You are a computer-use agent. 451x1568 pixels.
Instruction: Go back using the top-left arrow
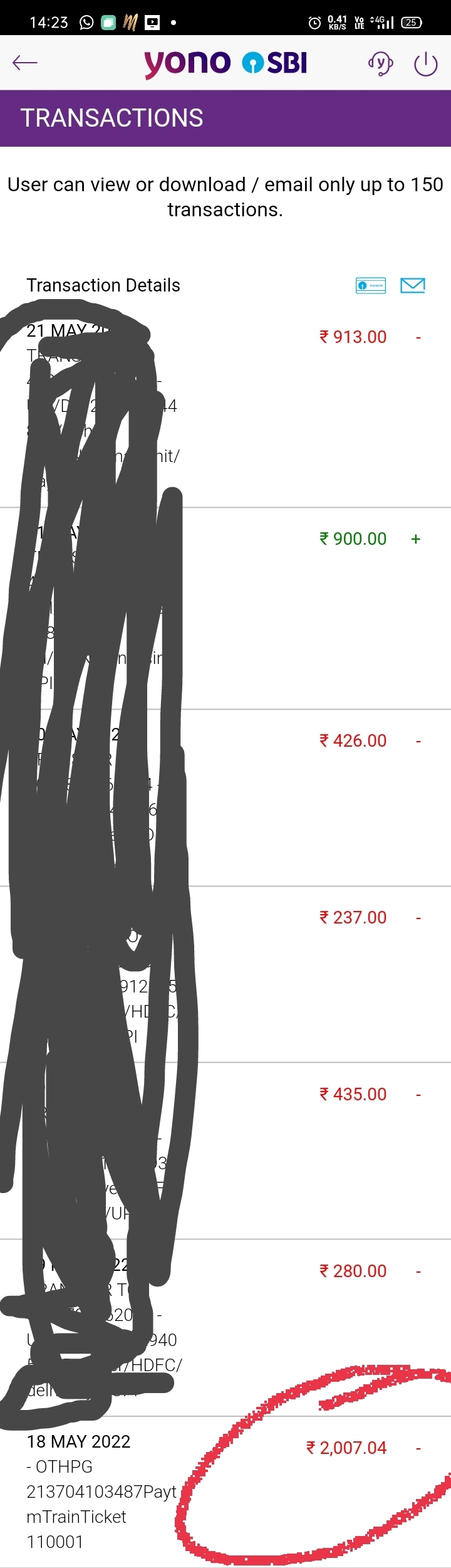[25, 63]
